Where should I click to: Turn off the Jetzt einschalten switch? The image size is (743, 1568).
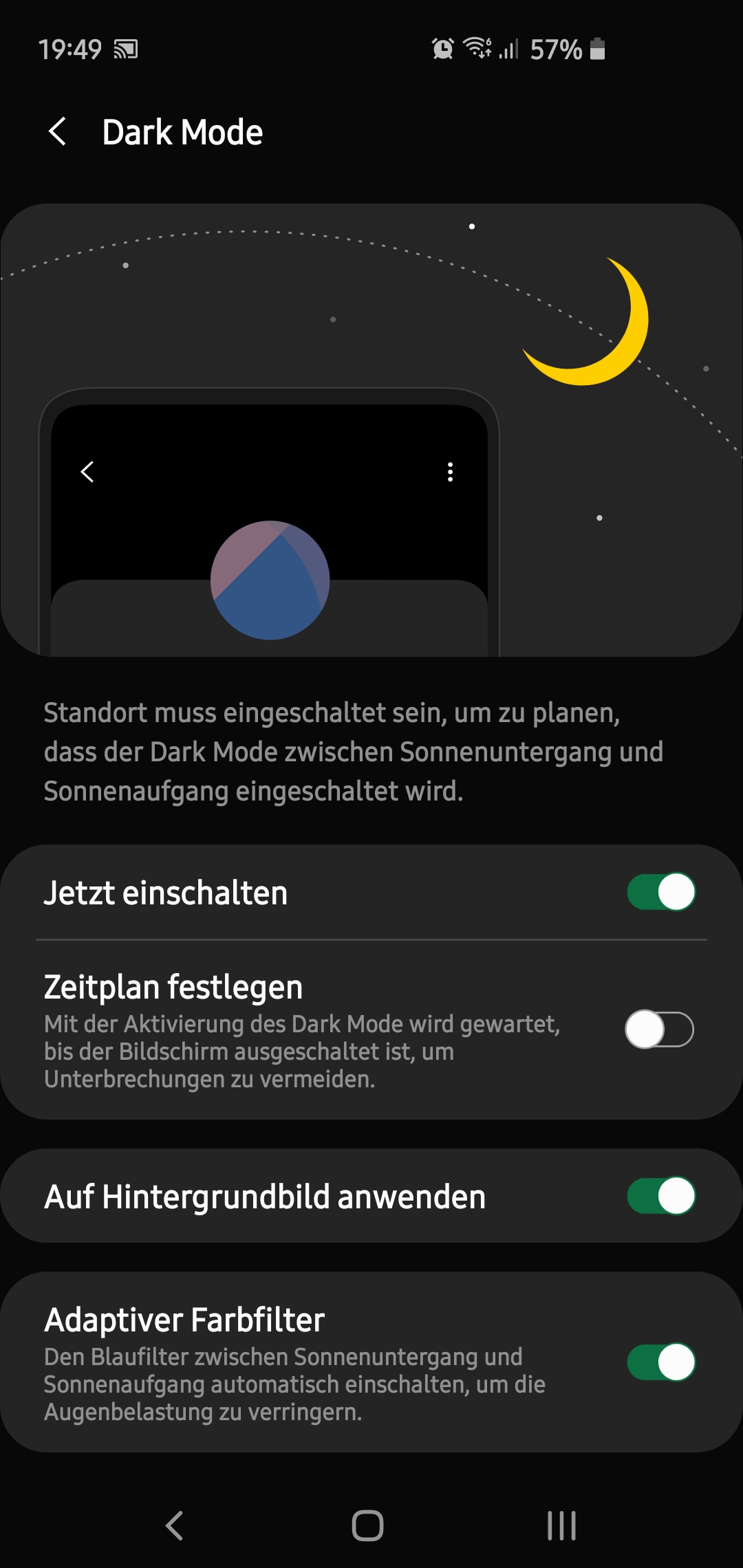(660, 892)
